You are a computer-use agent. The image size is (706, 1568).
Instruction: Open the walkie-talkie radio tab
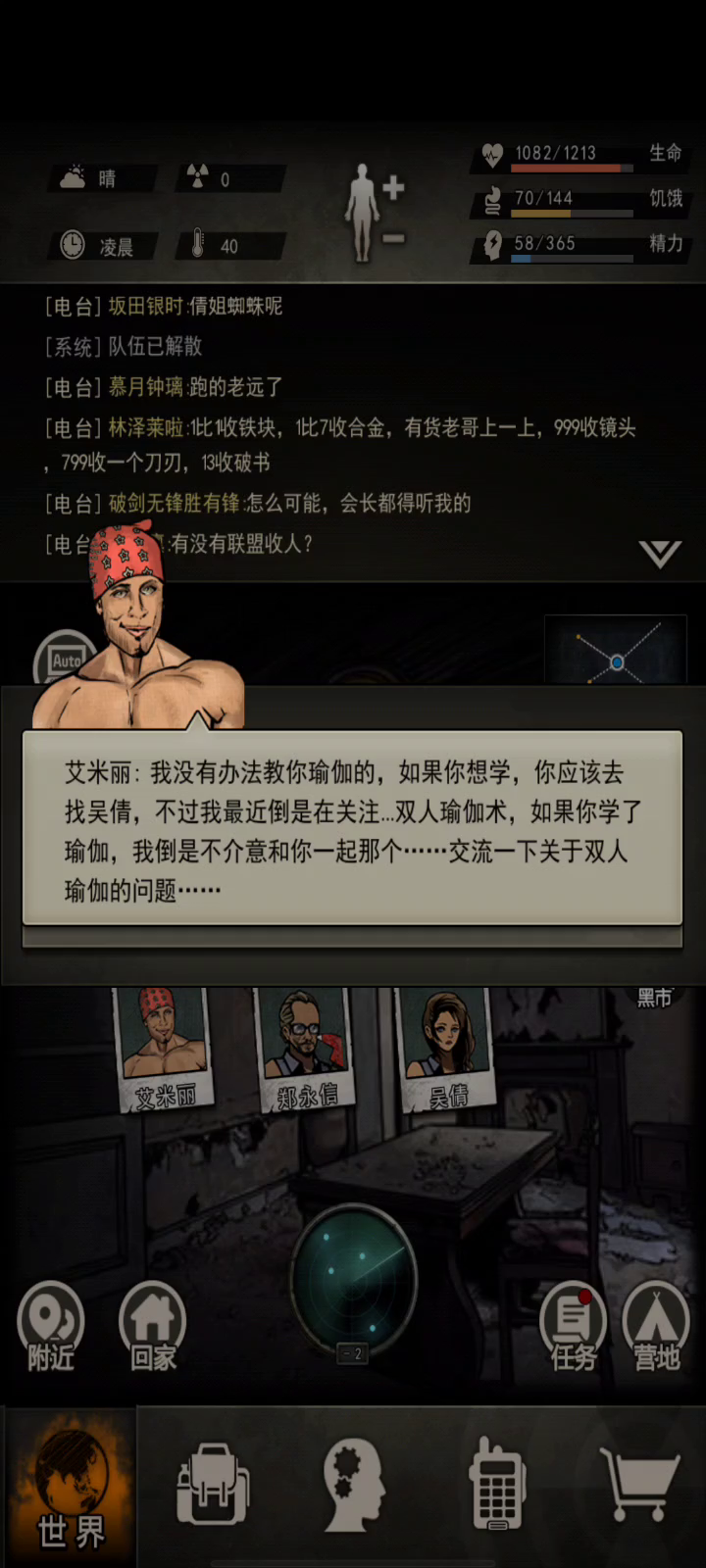pos(497,1485)
